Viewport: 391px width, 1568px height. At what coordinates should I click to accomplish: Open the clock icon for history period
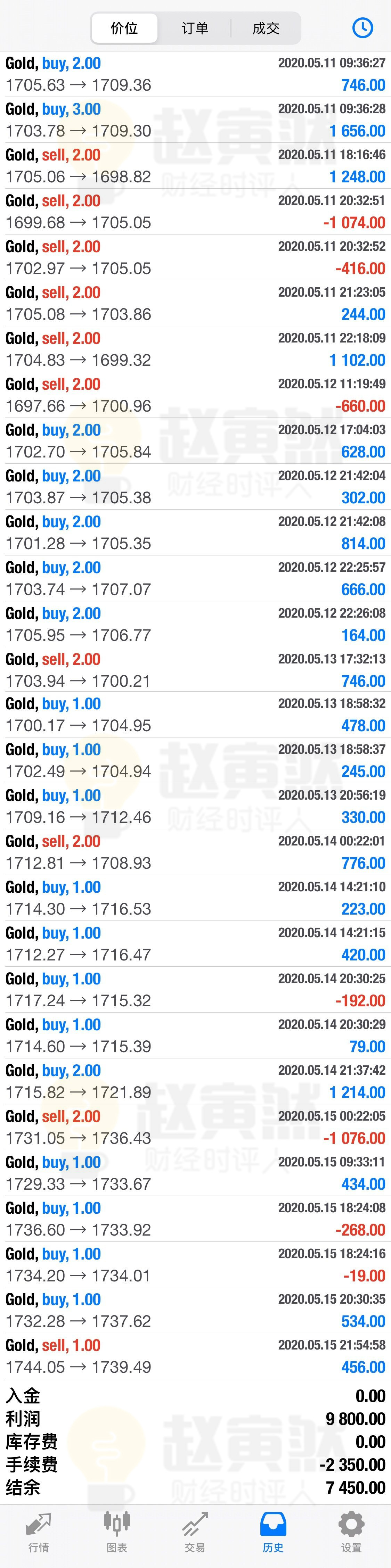pos(363,28)
